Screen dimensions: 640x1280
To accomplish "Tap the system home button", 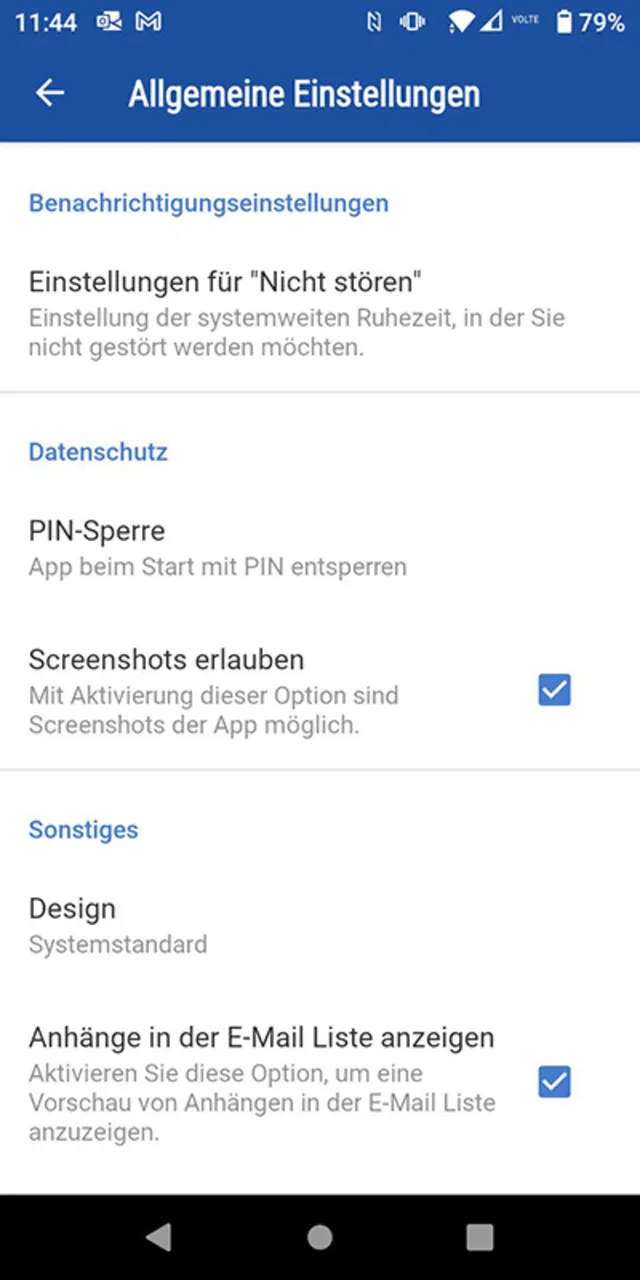I will [320, 1237].
